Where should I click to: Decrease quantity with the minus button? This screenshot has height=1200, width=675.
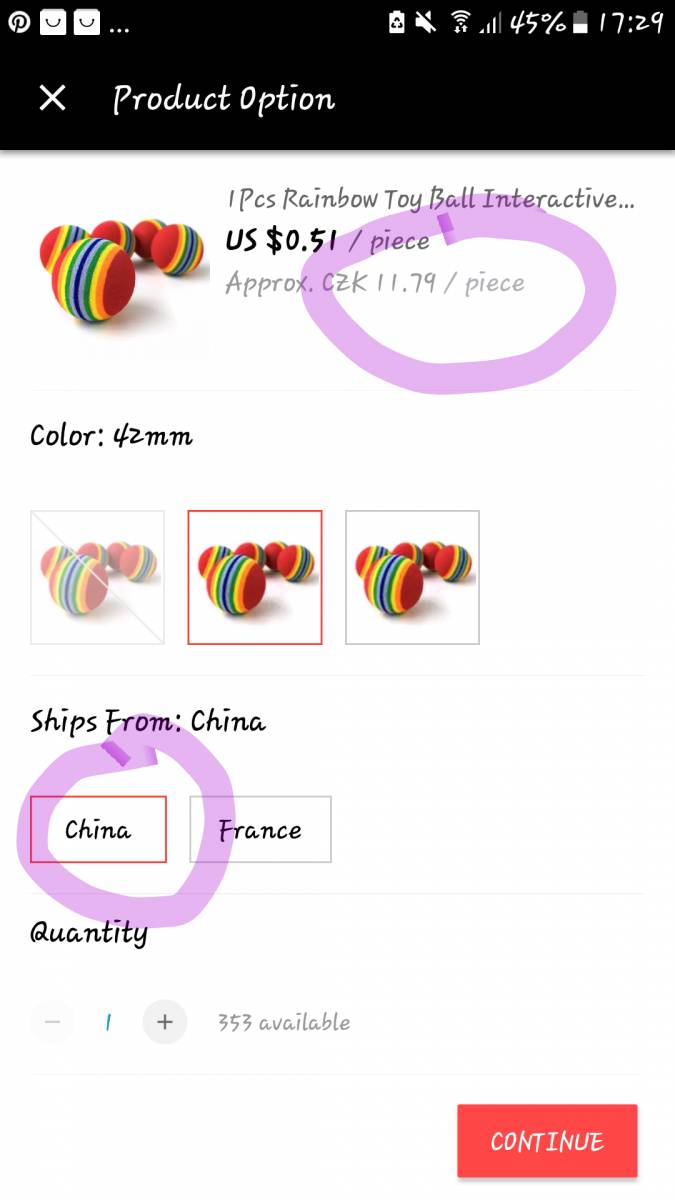tap(53, 1022)
